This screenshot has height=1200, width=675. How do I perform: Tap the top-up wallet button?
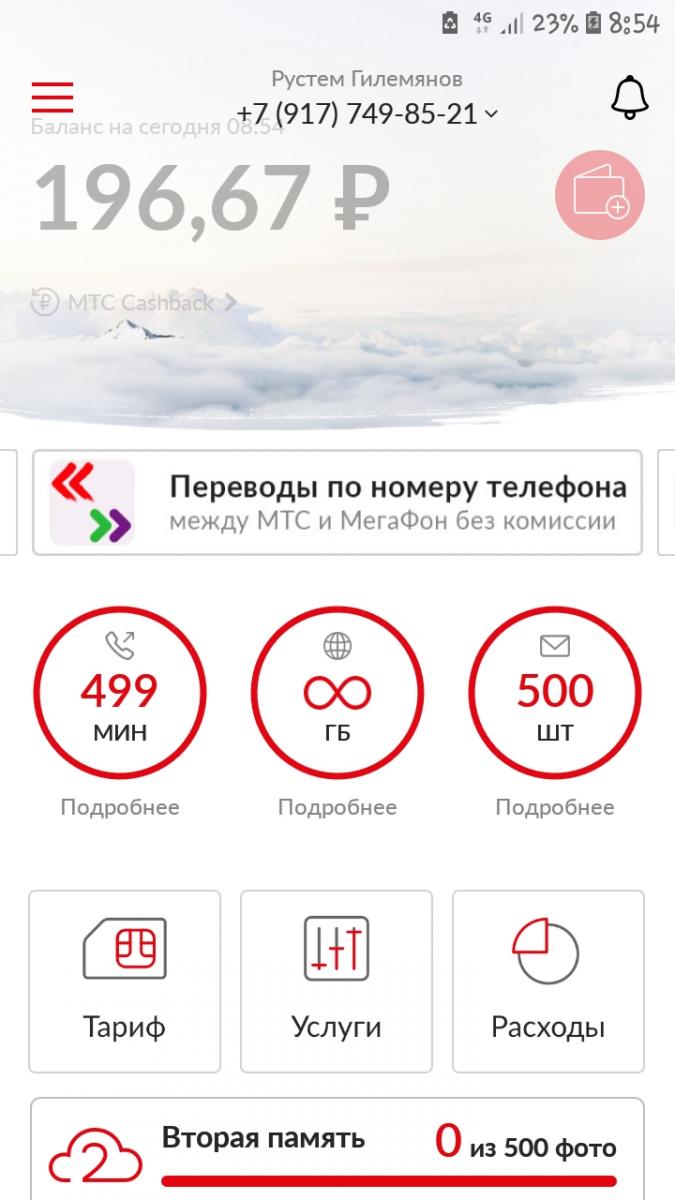tap(600, 195)
